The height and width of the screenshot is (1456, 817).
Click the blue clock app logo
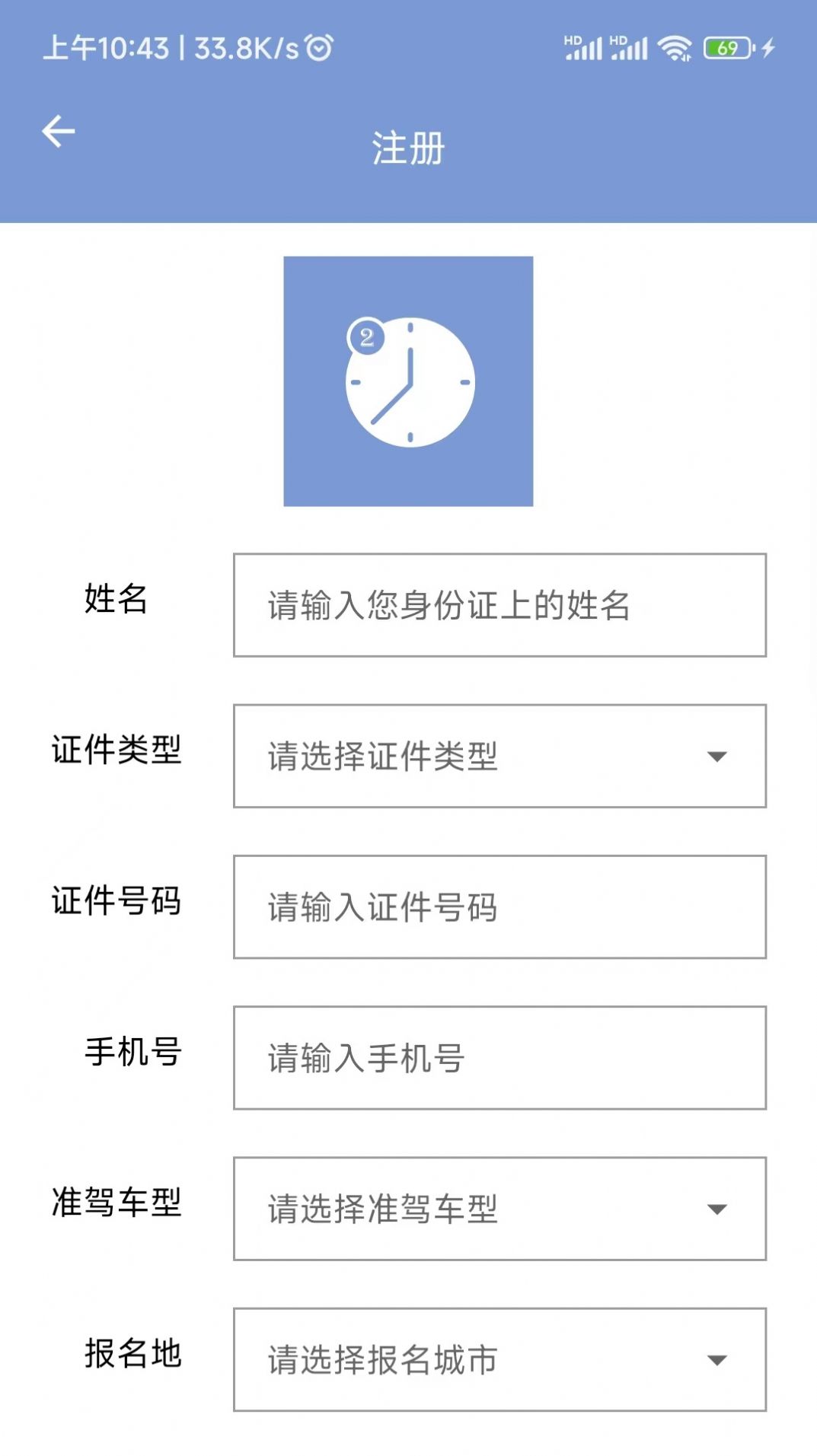click(x=408, y=381)
